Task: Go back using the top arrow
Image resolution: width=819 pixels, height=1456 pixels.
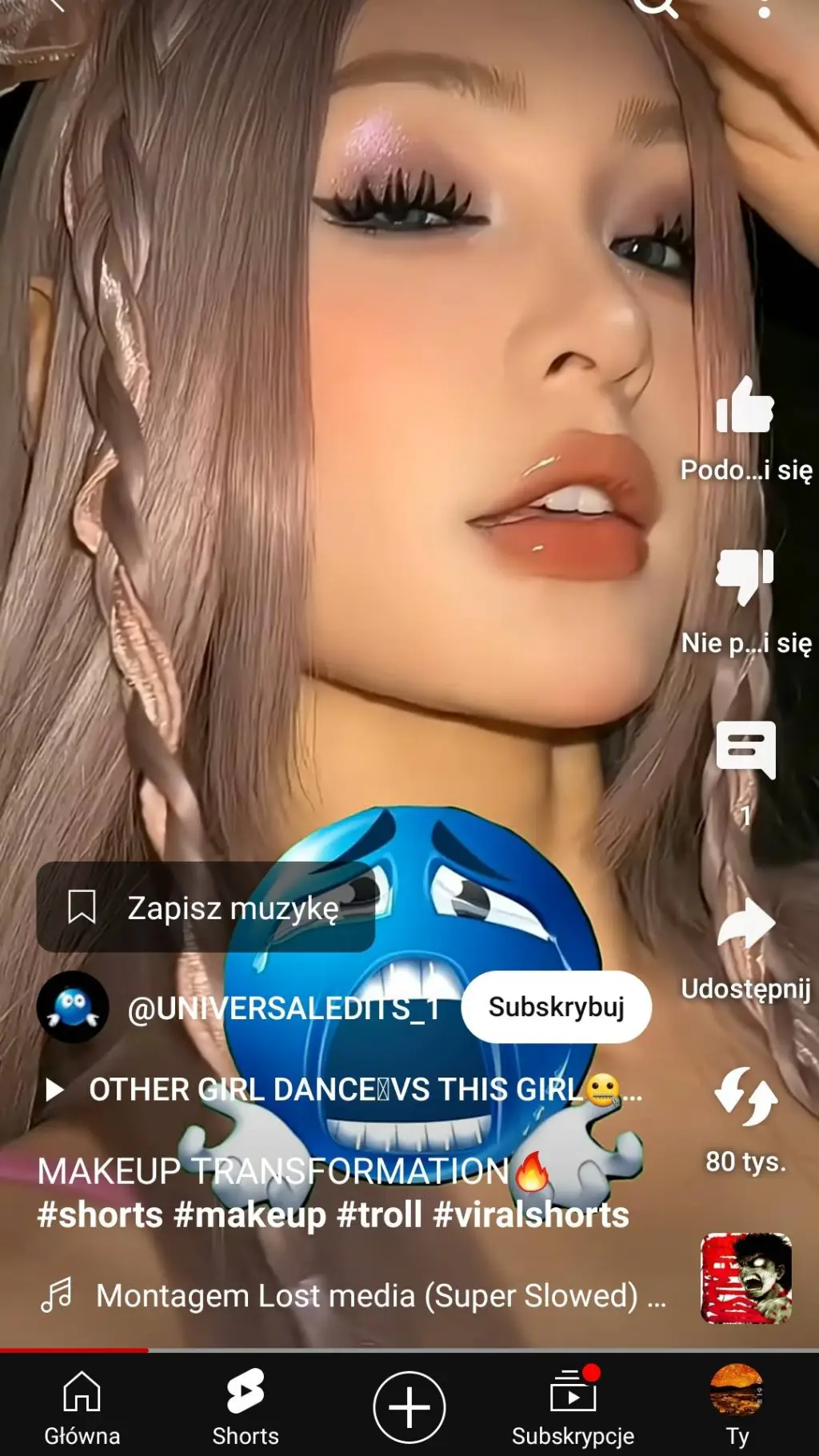Action: 54,5
